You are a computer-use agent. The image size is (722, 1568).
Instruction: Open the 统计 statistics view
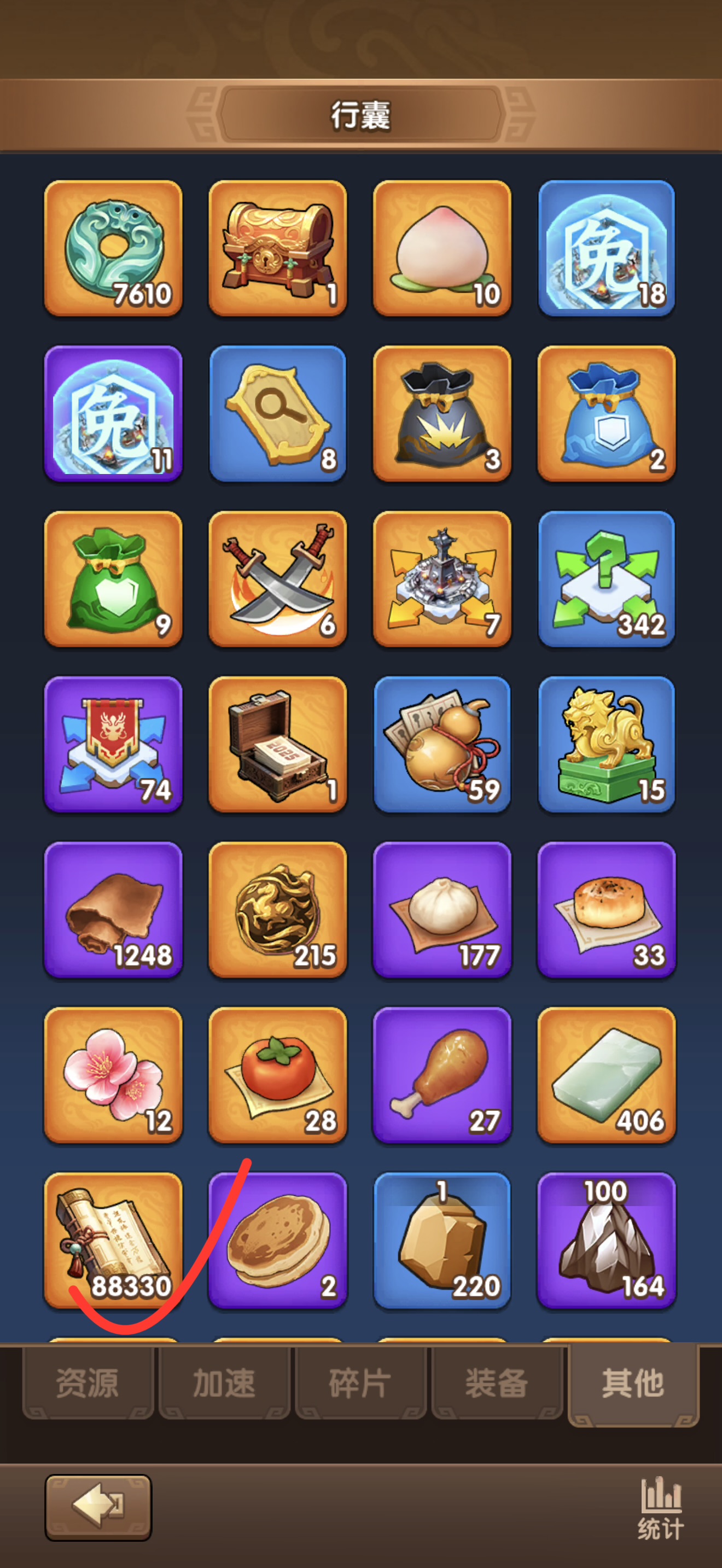[661, 1508]
